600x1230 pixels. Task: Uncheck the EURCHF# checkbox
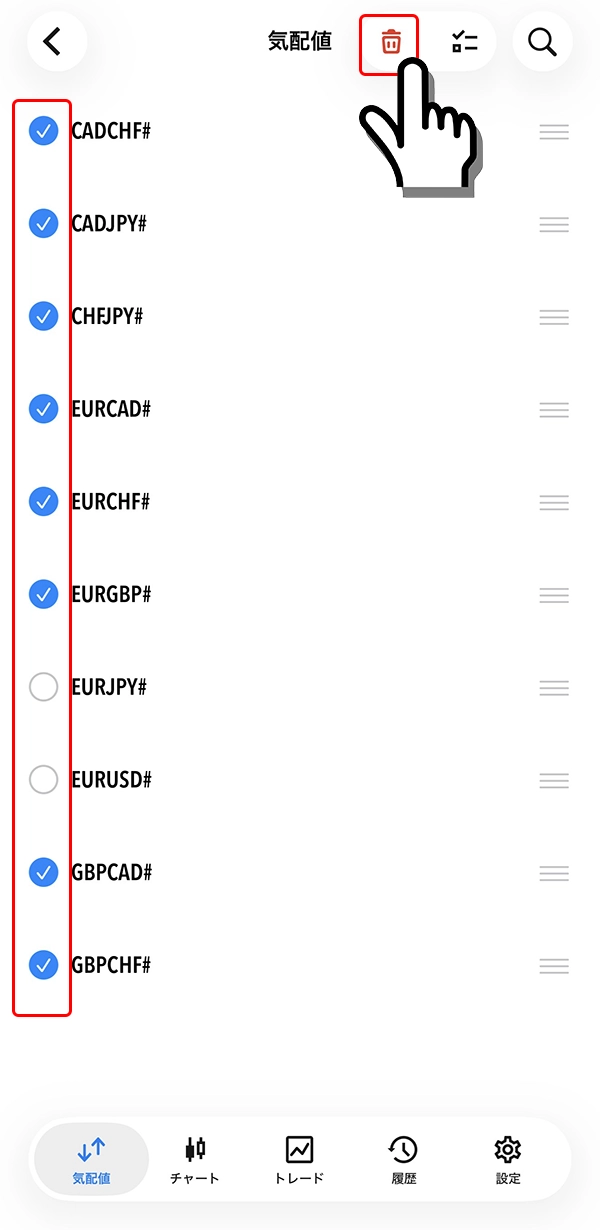coord(43,502)
